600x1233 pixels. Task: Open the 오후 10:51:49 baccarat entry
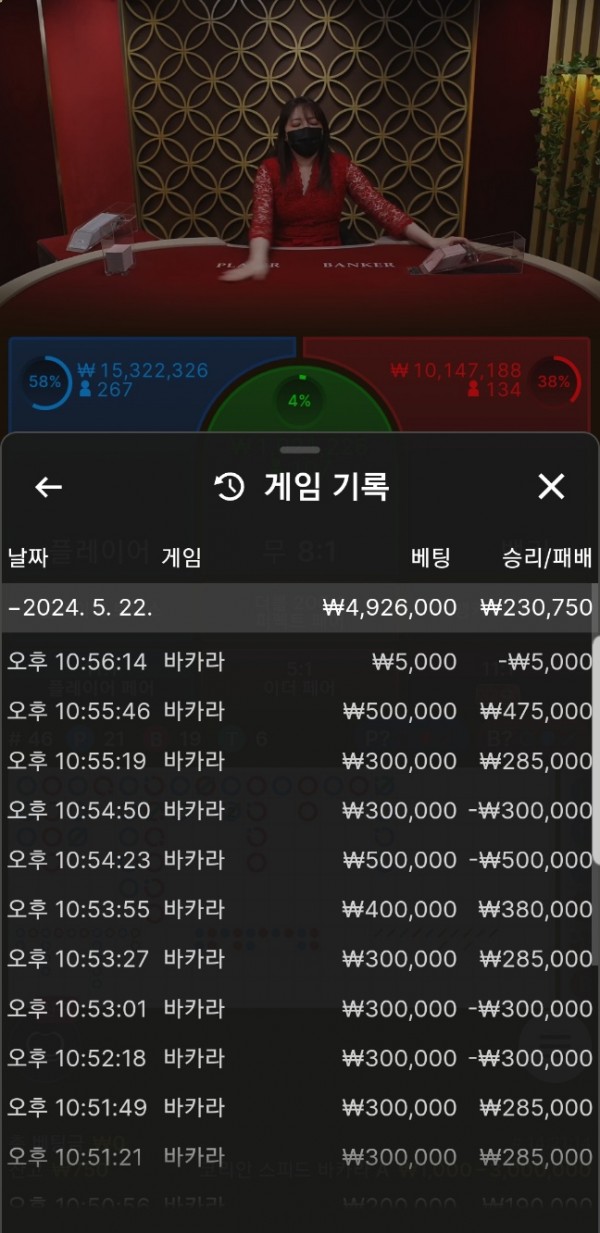300,1107
